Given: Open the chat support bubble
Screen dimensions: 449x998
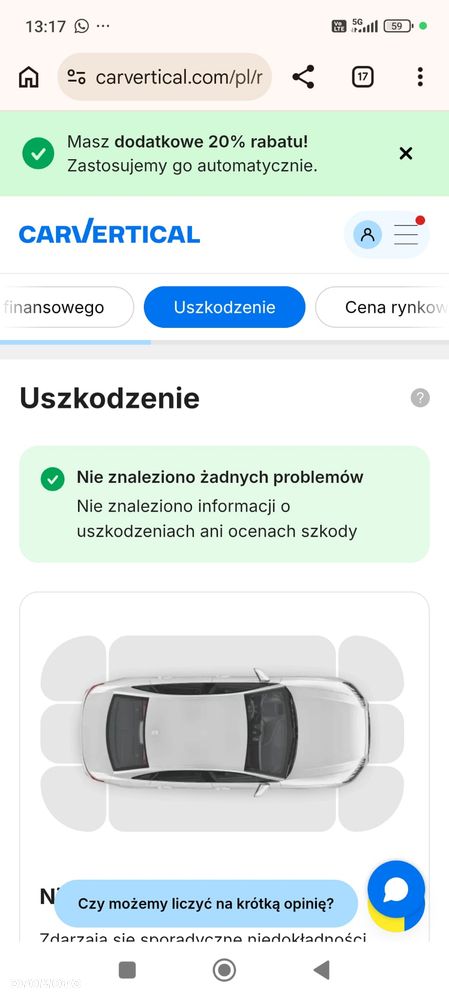Looking at the screenshot, I should click(396, 889).
